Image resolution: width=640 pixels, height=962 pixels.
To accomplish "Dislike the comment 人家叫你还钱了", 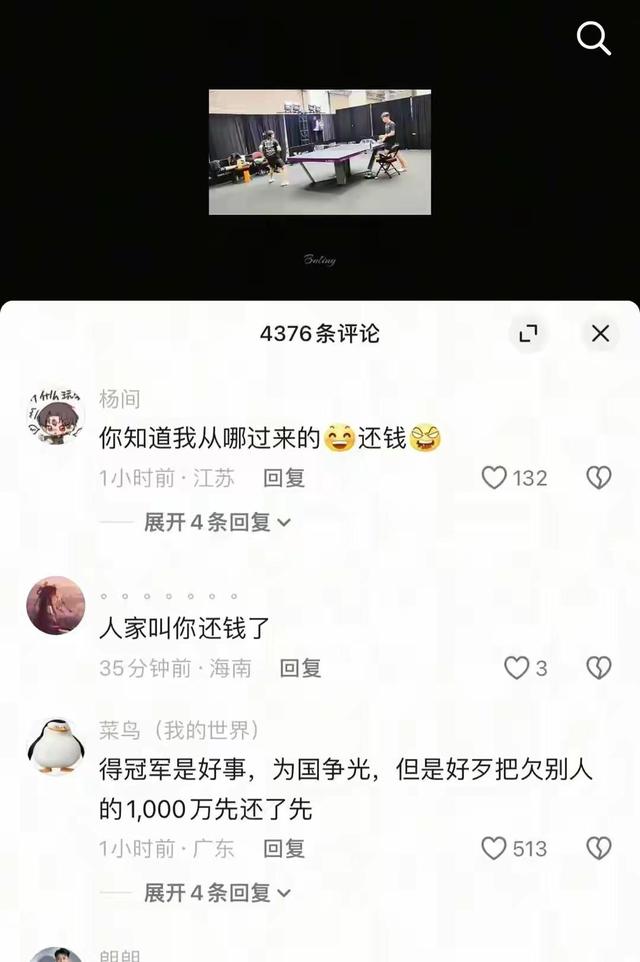I will (598, 668).
